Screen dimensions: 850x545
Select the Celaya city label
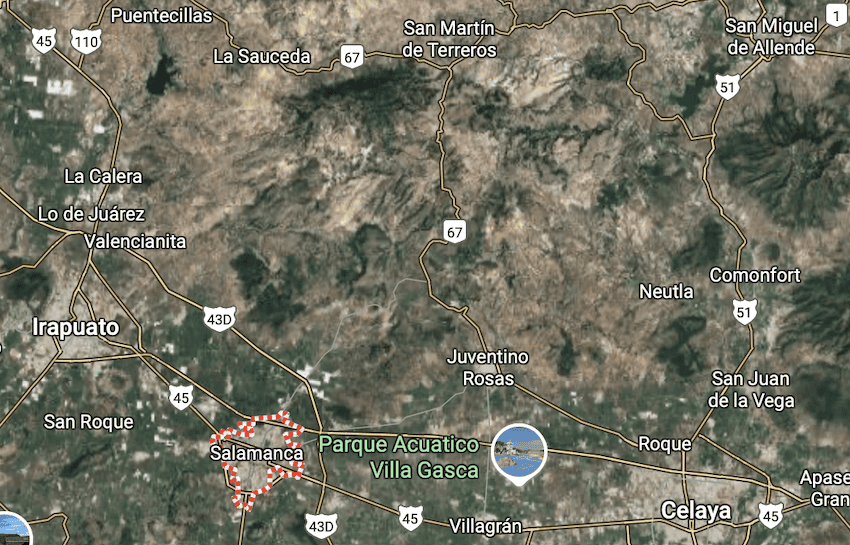696,511
